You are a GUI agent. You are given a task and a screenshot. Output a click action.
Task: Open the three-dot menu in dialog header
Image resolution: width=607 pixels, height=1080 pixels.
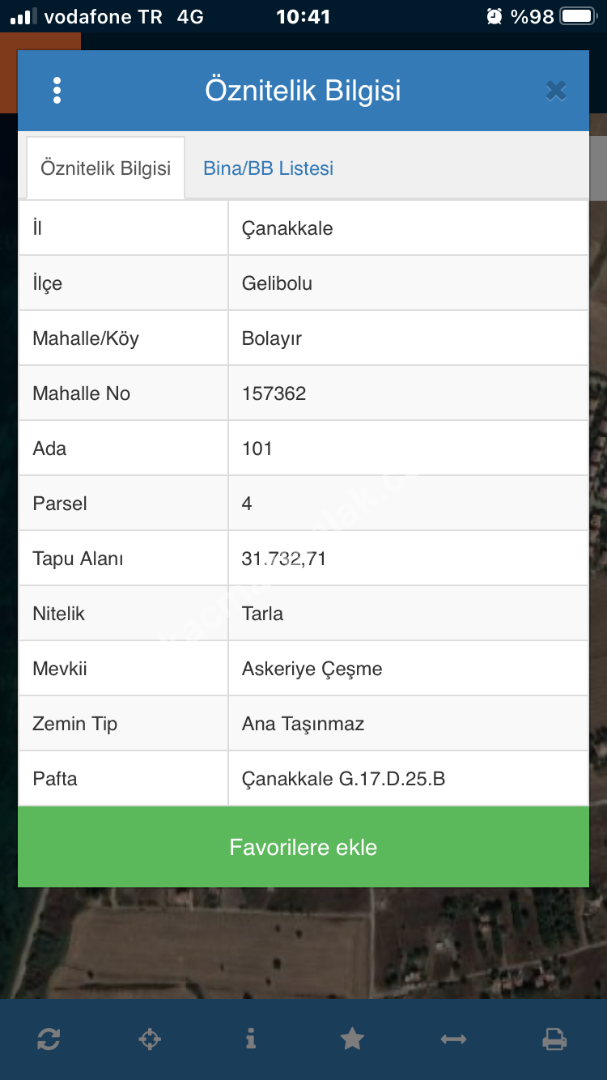pos(57,90)
